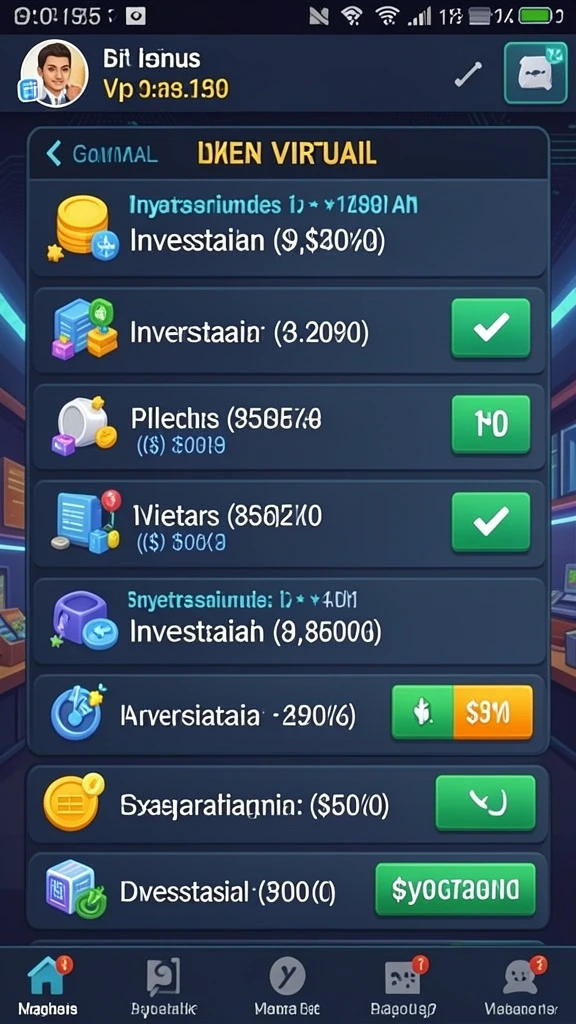Open the Investaian (9,$30%0) row
This screenshot has height=1024, width=576.
pyautogui.click(x=287, y=229)
